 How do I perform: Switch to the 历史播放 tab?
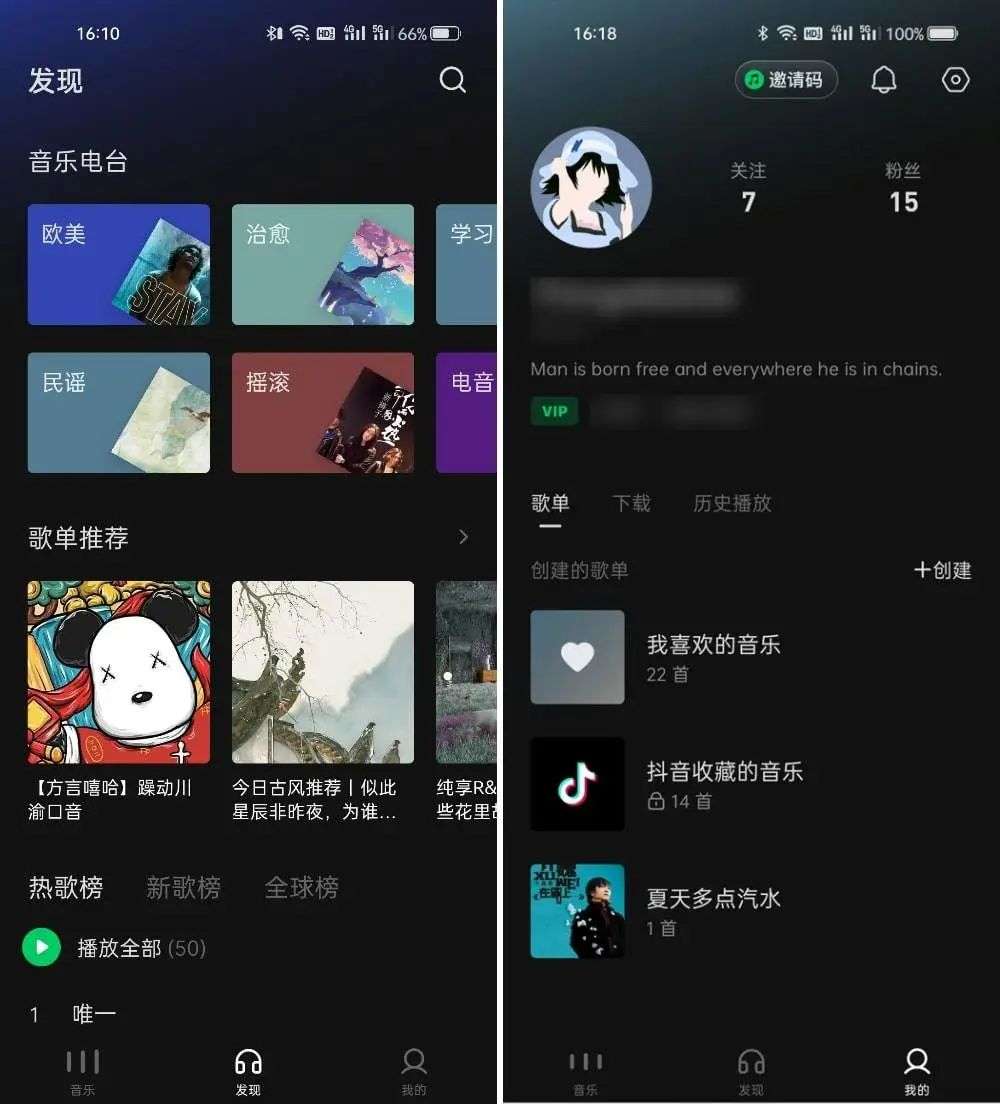coord(732,503)
